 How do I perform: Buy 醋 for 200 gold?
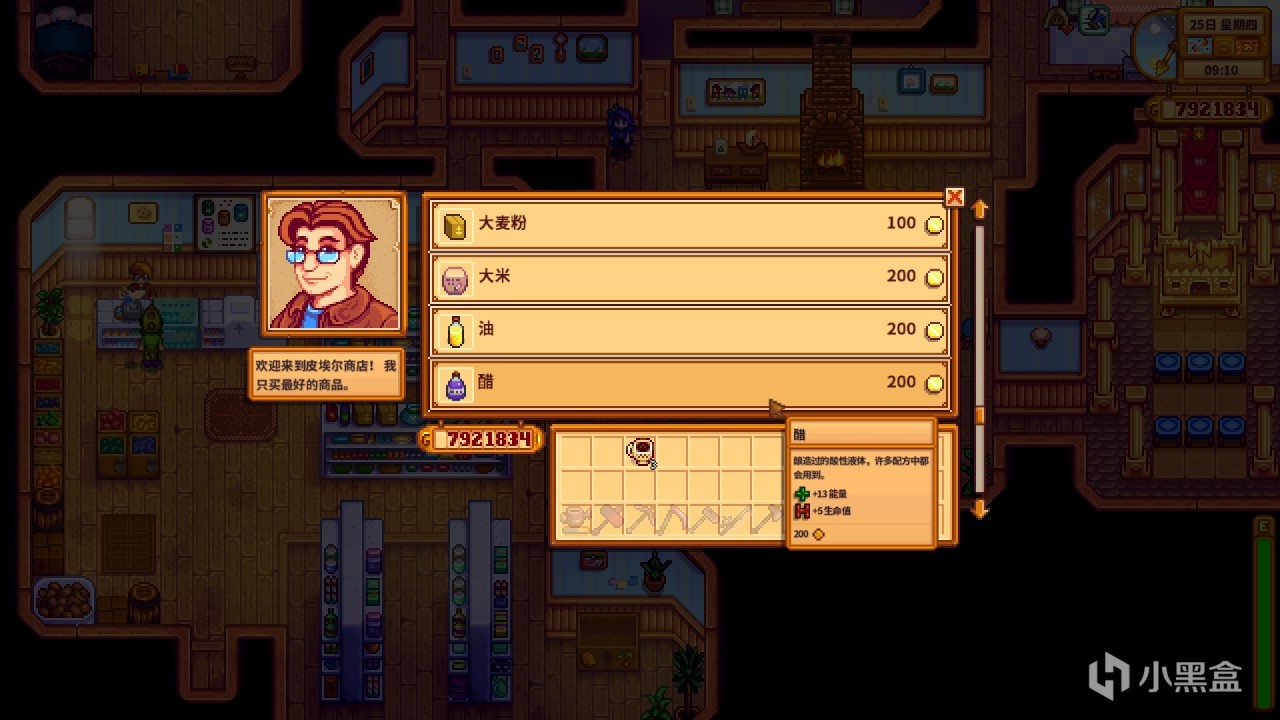pyautogui.click(x=689, y=384)
